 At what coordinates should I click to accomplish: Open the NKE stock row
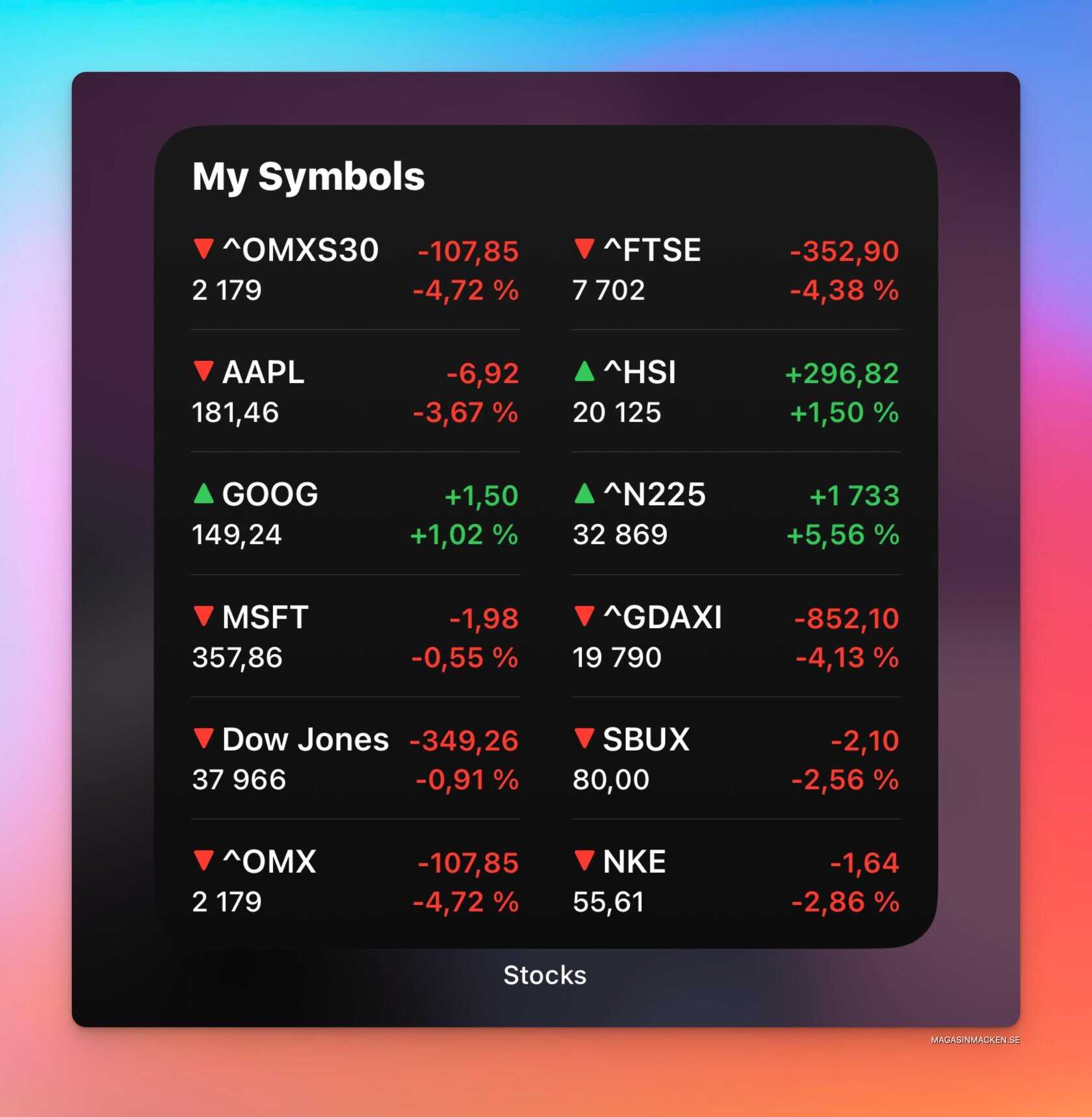click(x=736, y=881)
